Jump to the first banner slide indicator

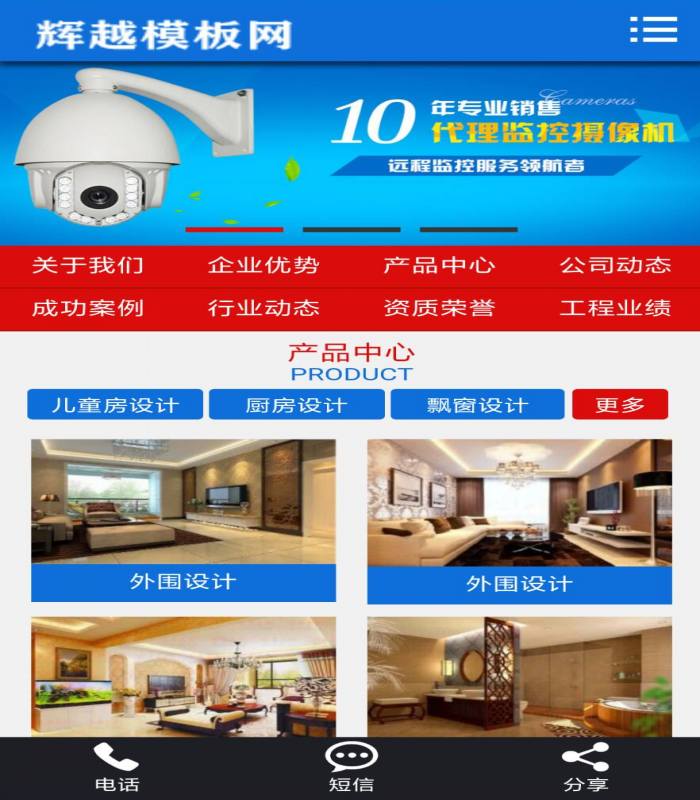tap(234, 229)
